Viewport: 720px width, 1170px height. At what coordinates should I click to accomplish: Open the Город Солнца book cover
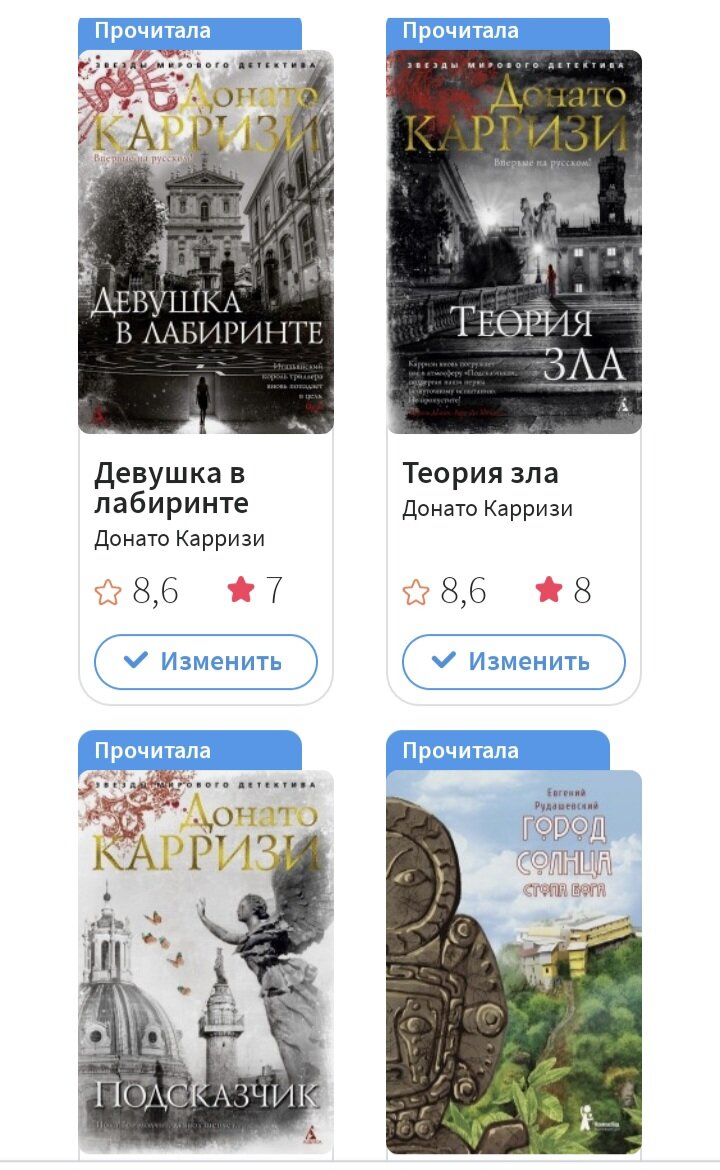(514, 960)
